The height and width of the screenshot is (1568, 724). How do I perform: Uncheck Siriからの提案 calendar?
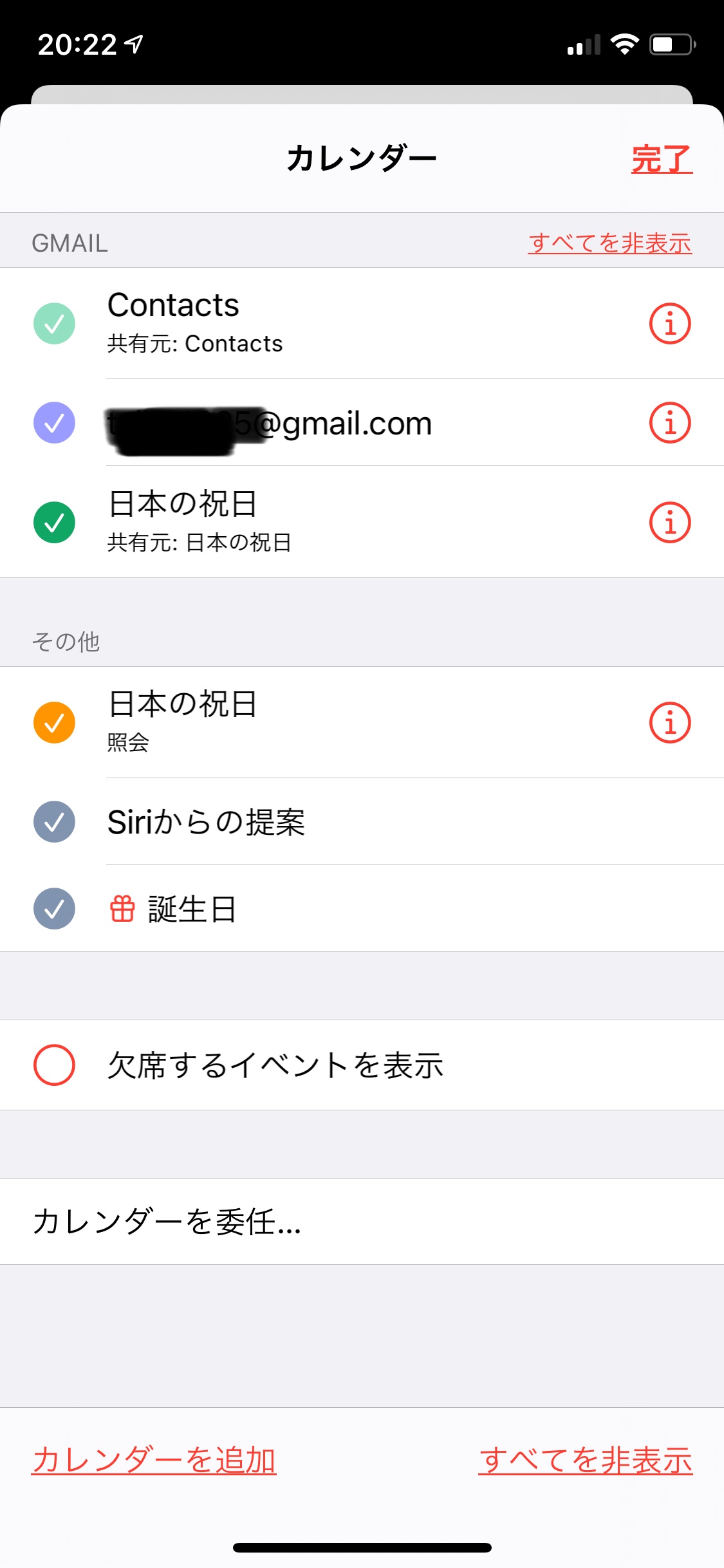[54, 822]
